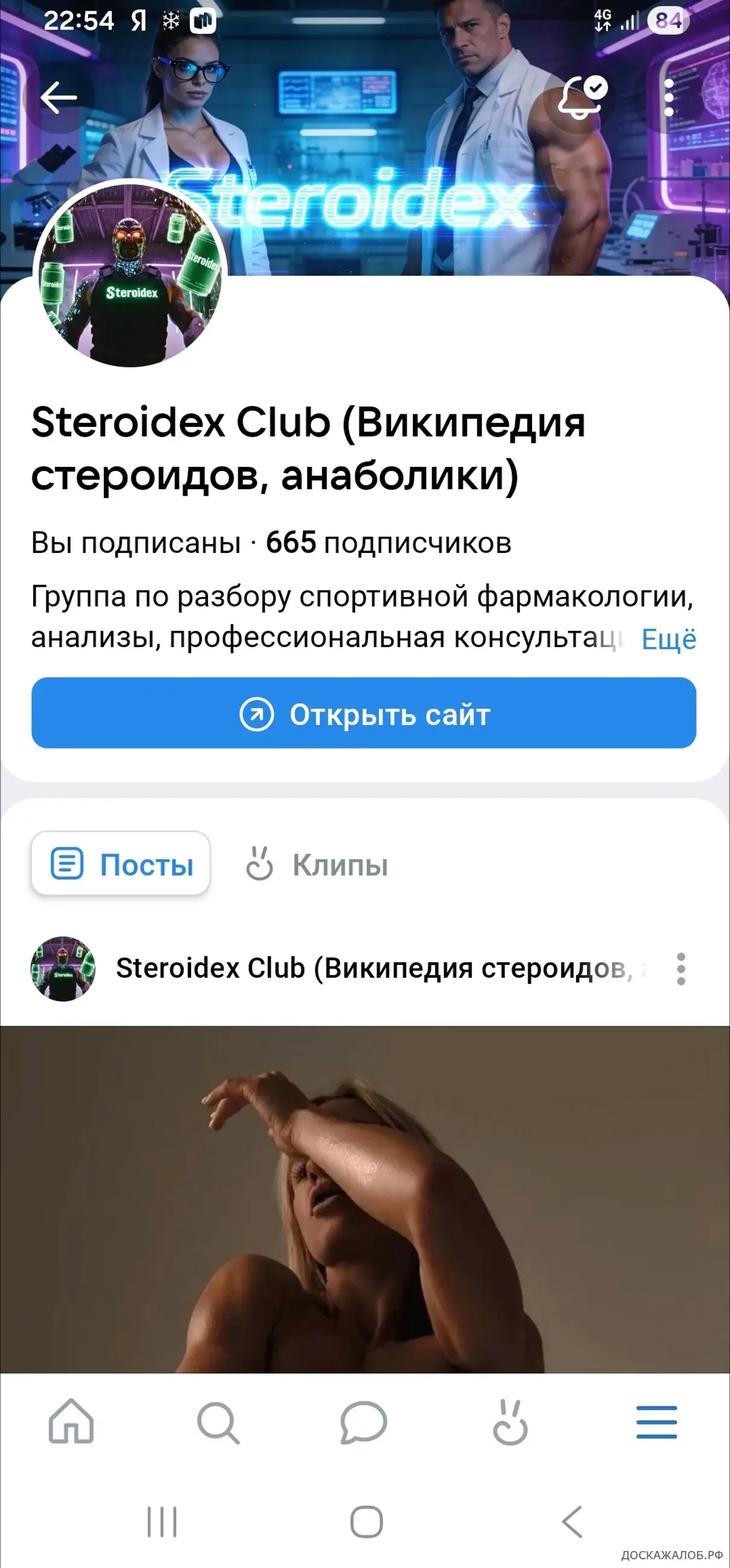Go to the home feed tab
This screenshot has width=730, height=1568.
point(71,1422)
